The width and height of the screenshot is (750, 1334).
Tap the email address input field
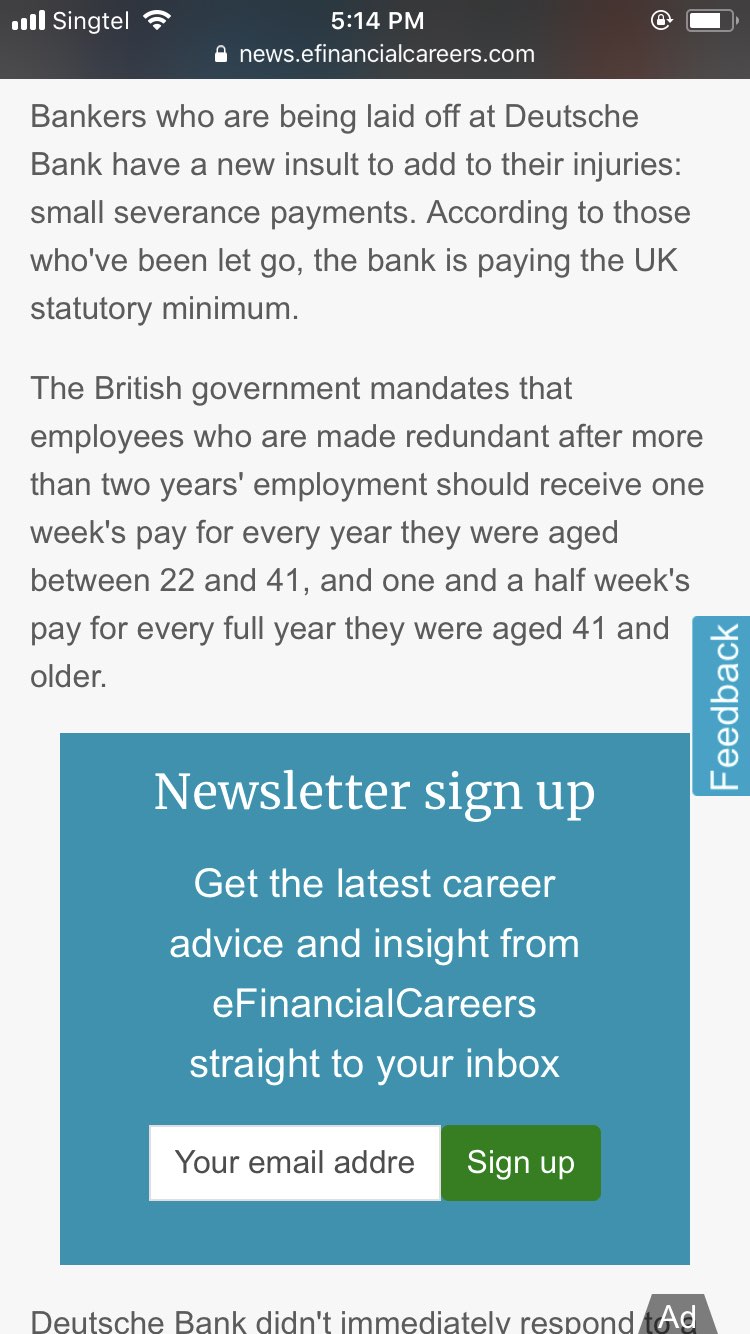tap(294, 1162)
